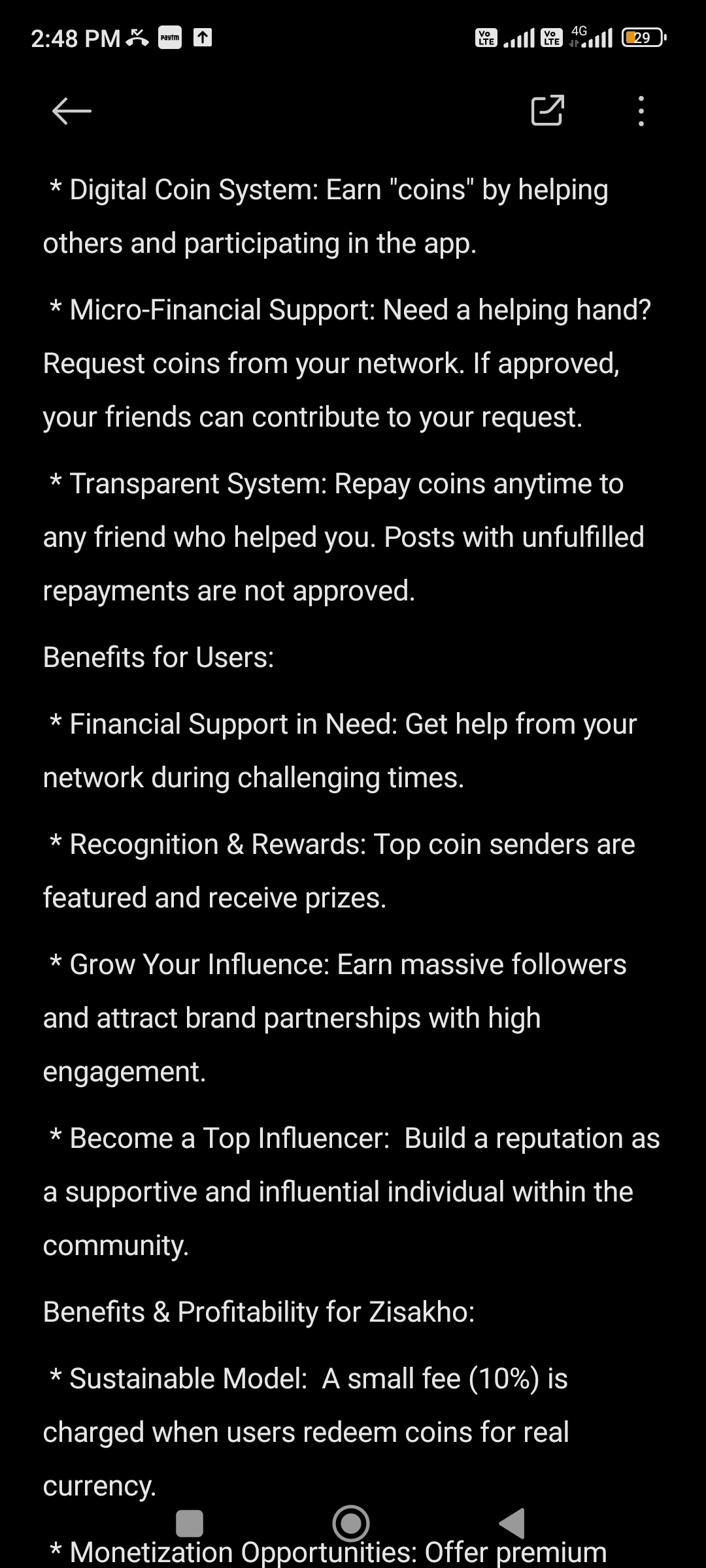Go back using the top arrow
This screenshot has height=1568, width=706.
pos(71,111)
